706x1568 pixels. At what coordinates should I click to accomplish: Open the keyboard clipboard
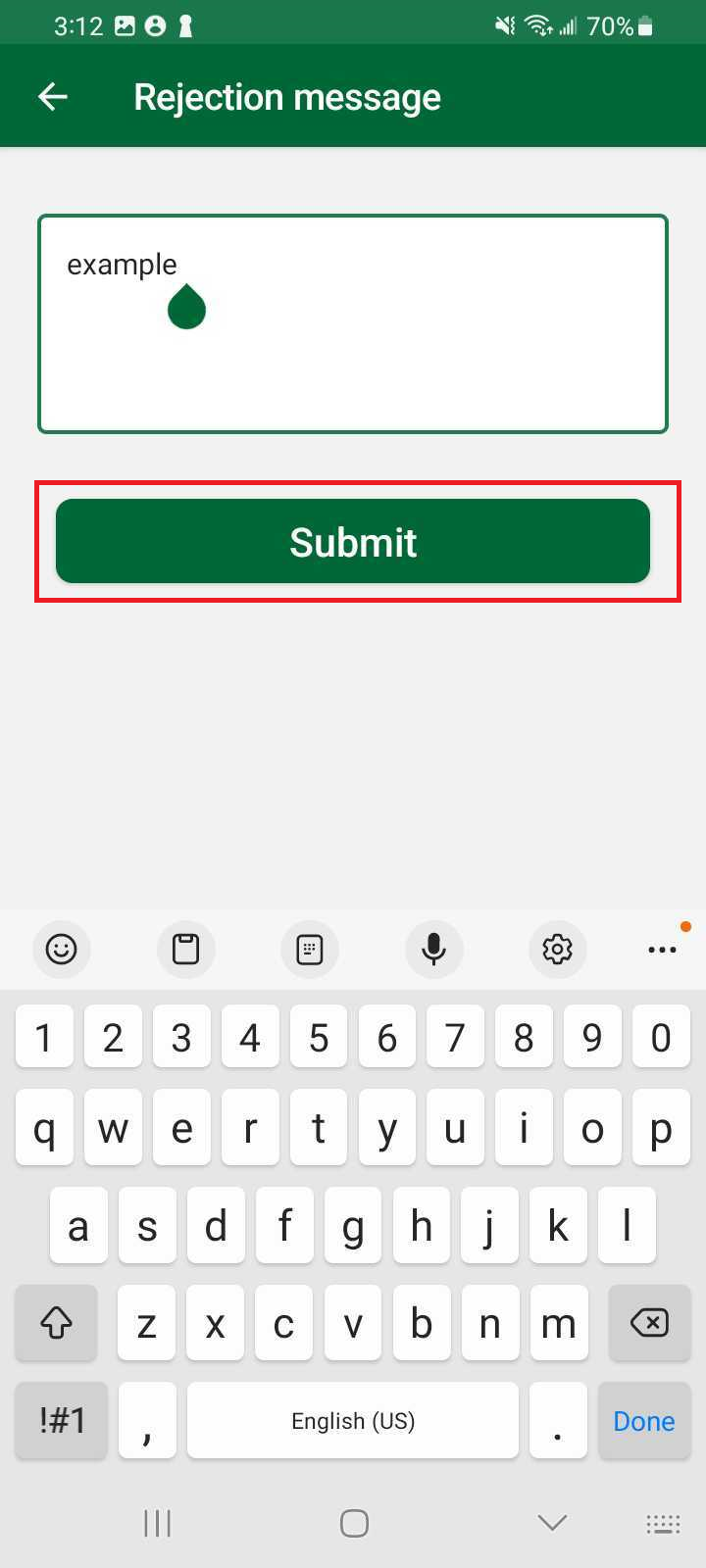(185, 949)
